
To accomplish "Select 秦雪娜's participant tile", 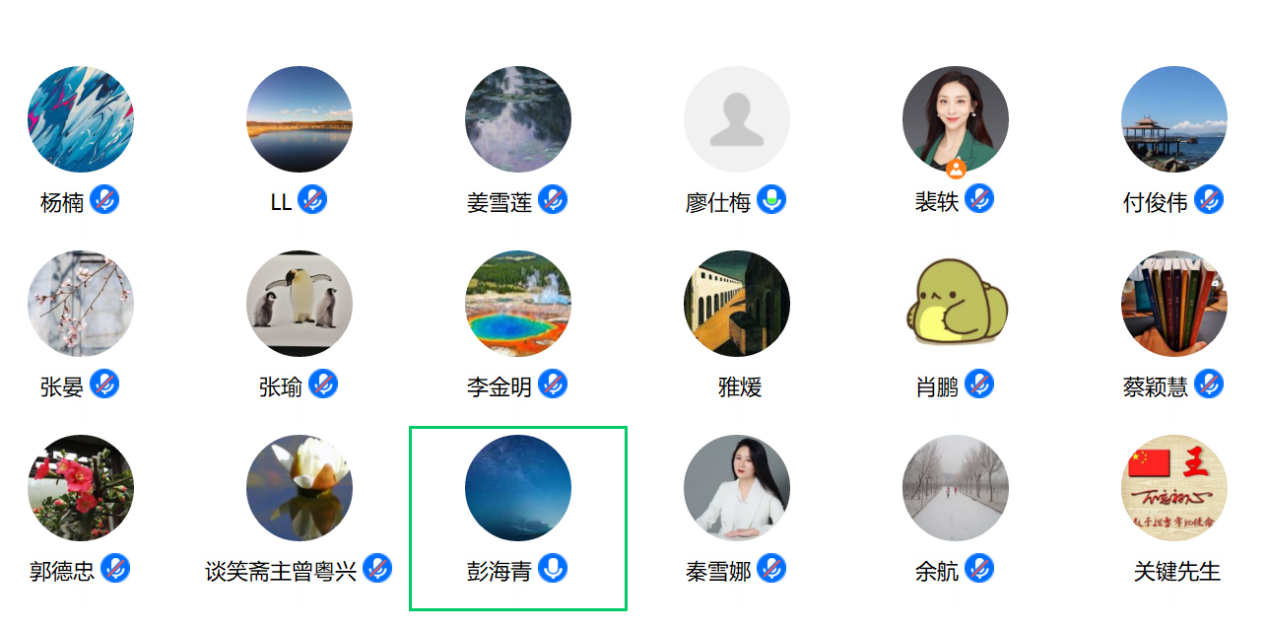I will [x=737, y=488].
